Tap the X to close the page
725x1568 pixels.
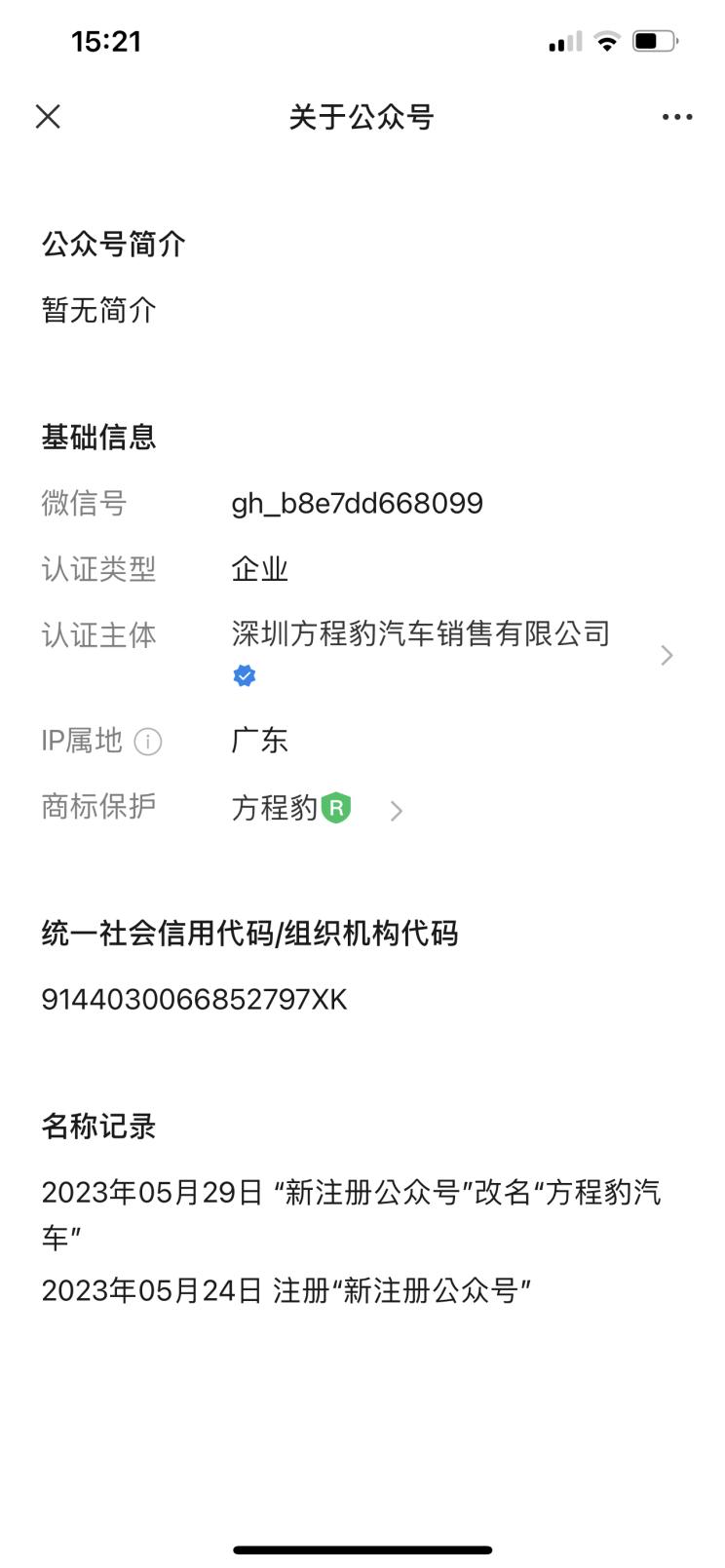pyautogui.click(x=46, y=116)
